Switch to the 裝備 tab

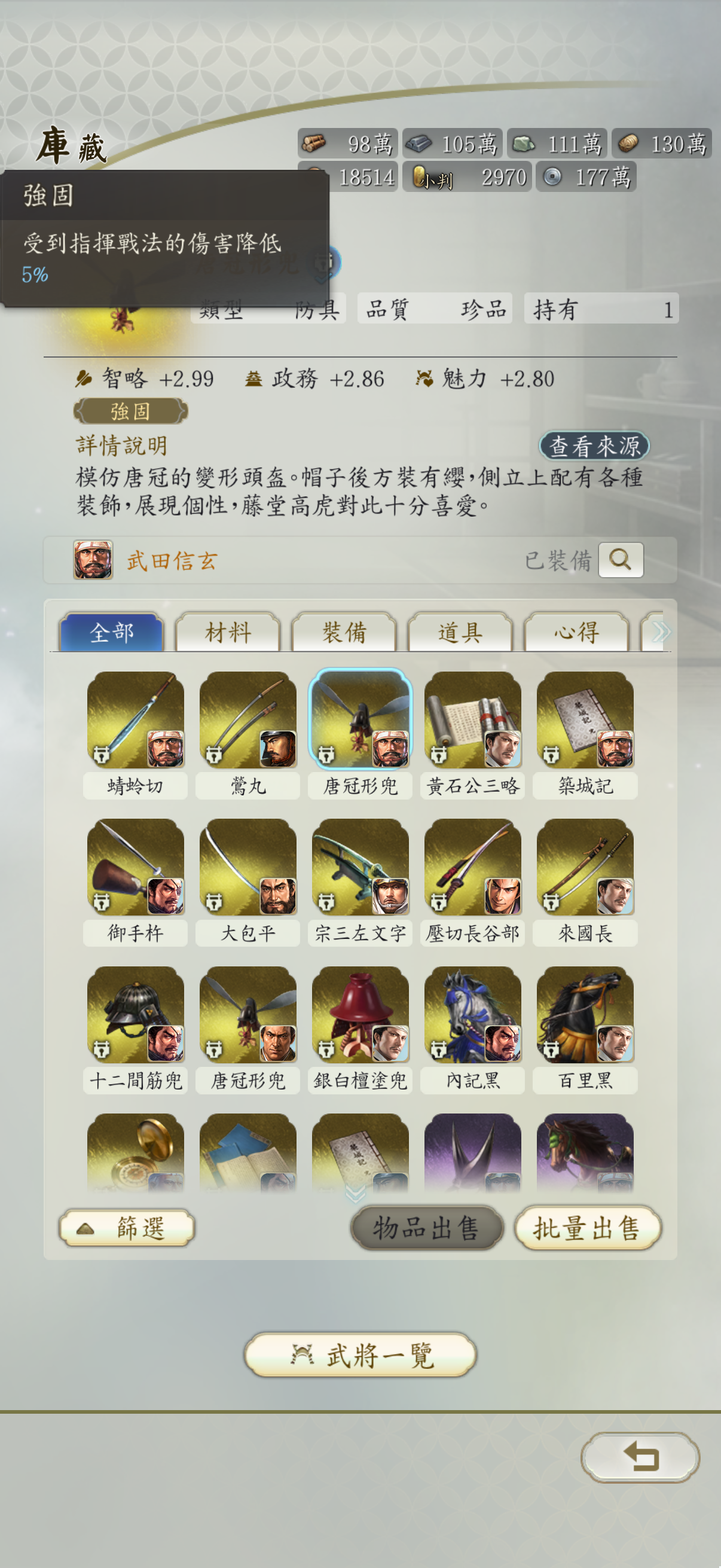[x=344, y=633]
